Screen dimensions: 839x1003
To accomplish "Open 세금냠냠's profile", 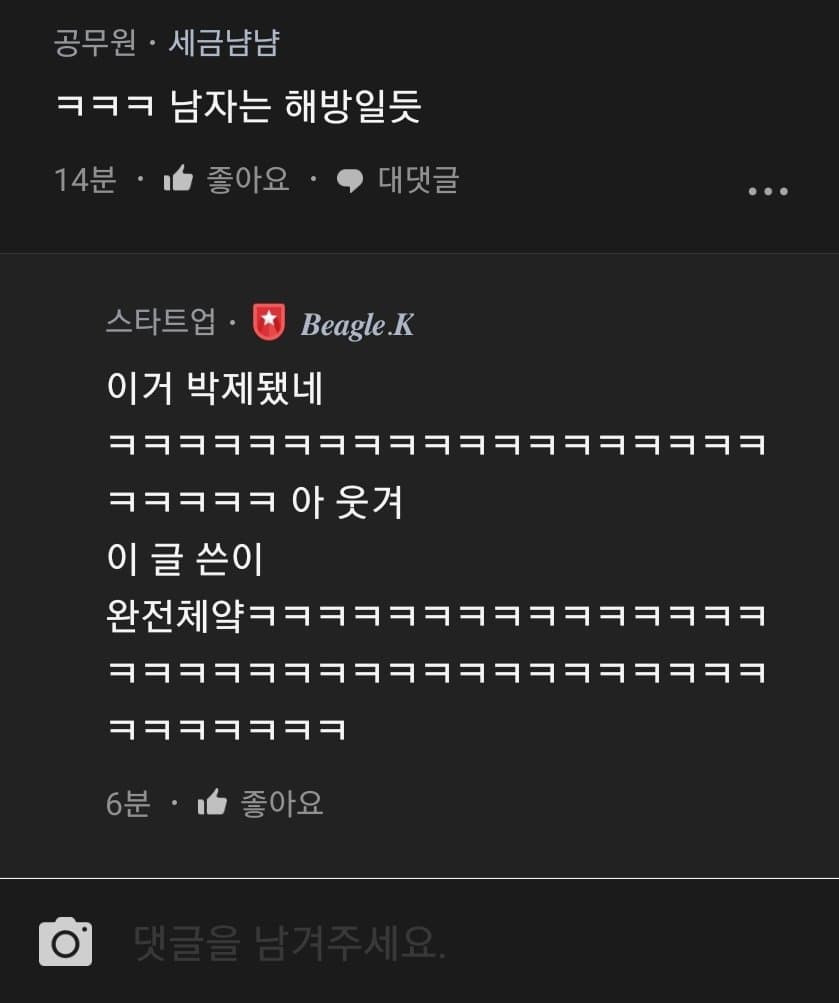I will coord(223,43).
